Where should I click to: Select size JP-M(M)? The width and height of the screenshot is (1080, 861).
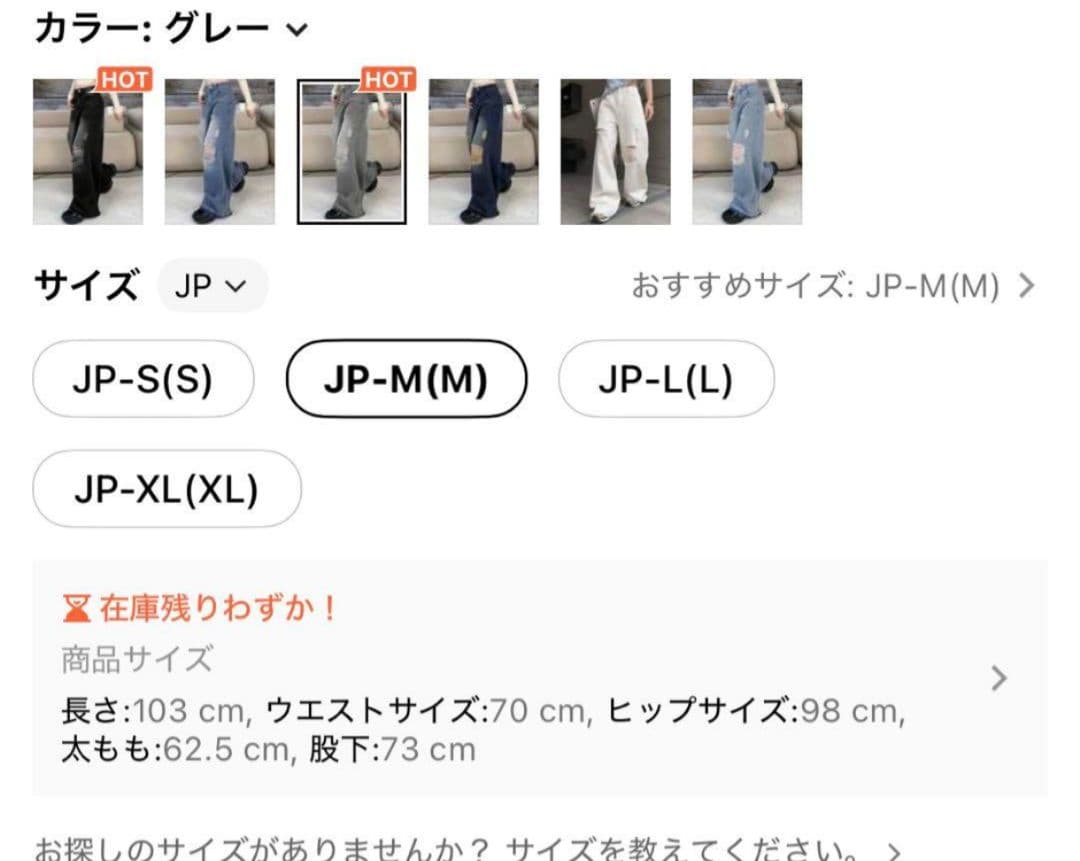point(406,379)
